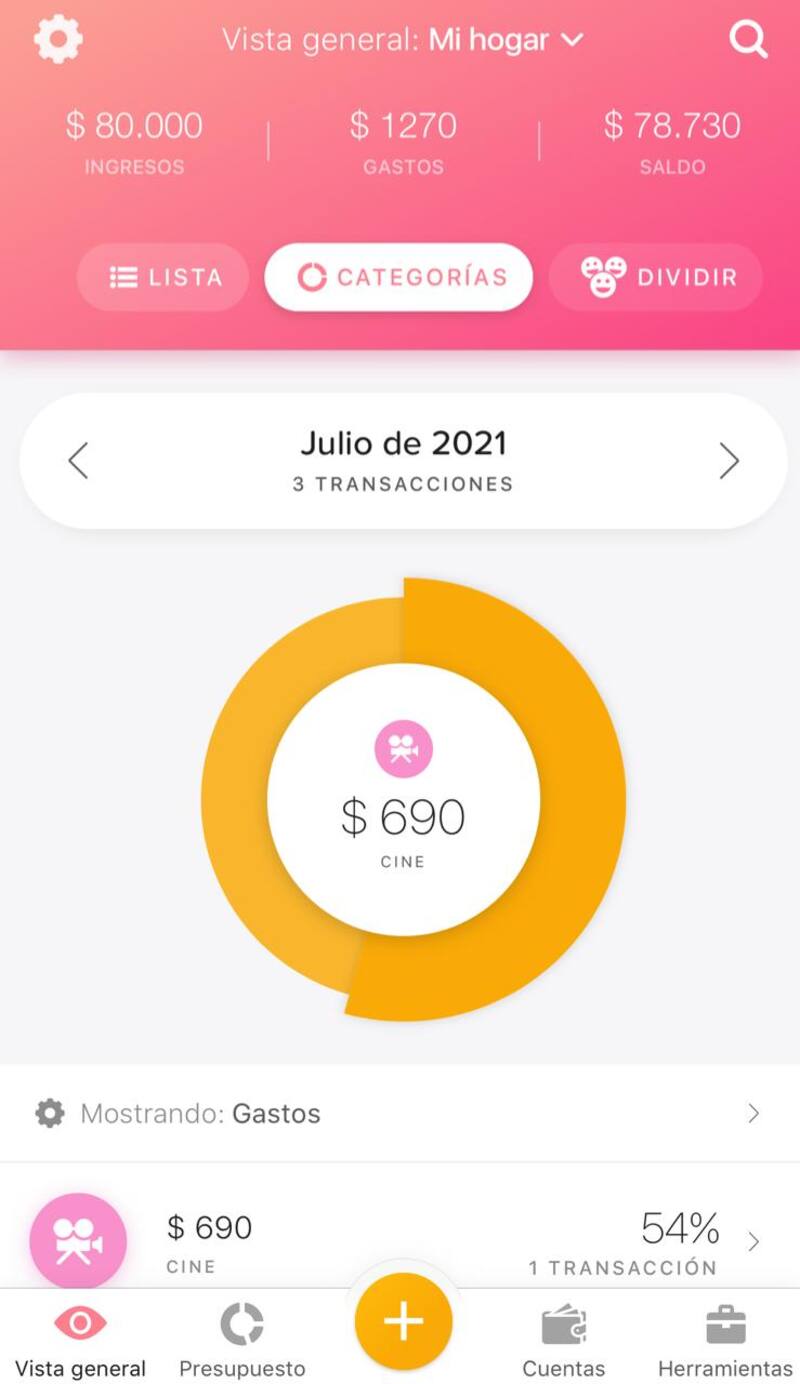Open the Cuentas tab

tap(563, 1338)
